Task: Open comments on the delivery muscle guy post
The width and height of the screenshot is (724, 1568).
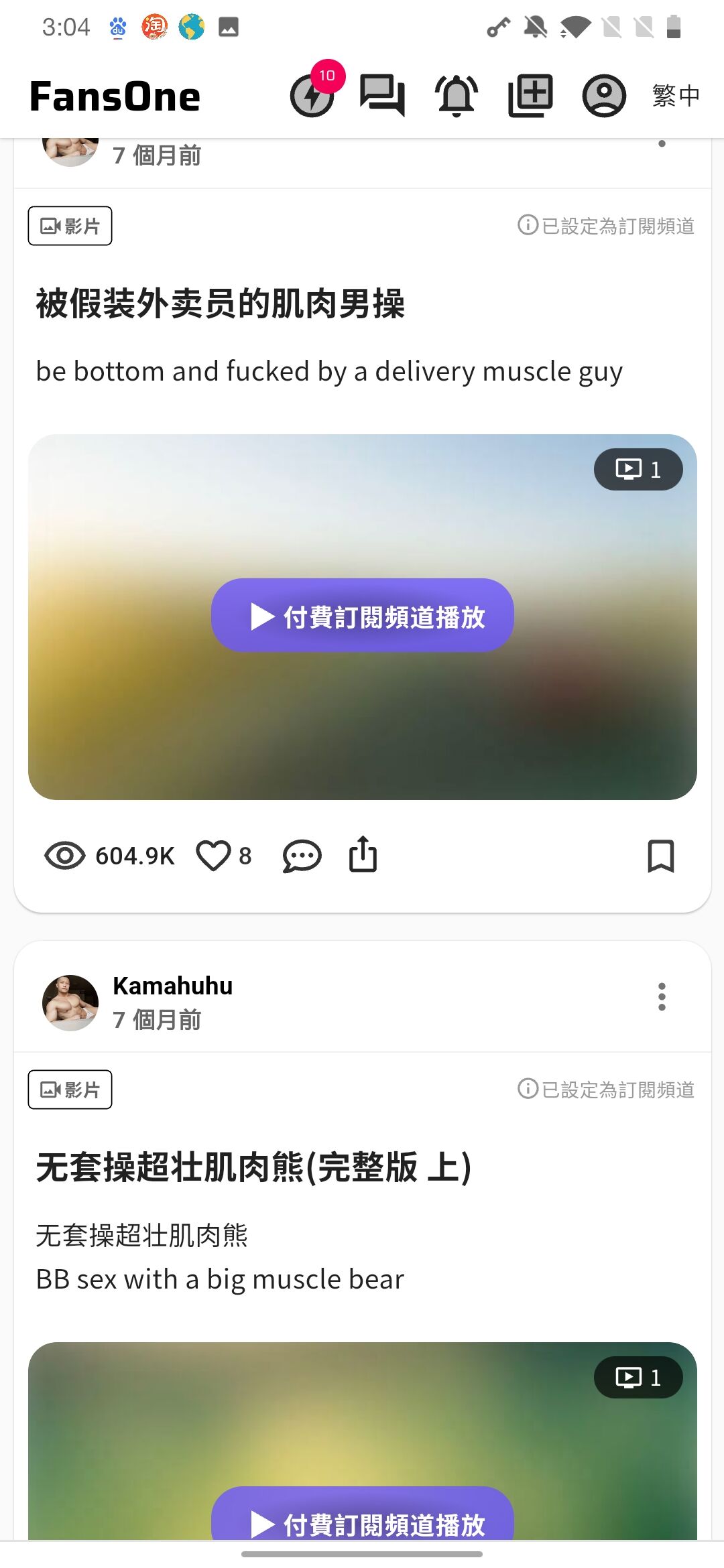Action: 302,856
